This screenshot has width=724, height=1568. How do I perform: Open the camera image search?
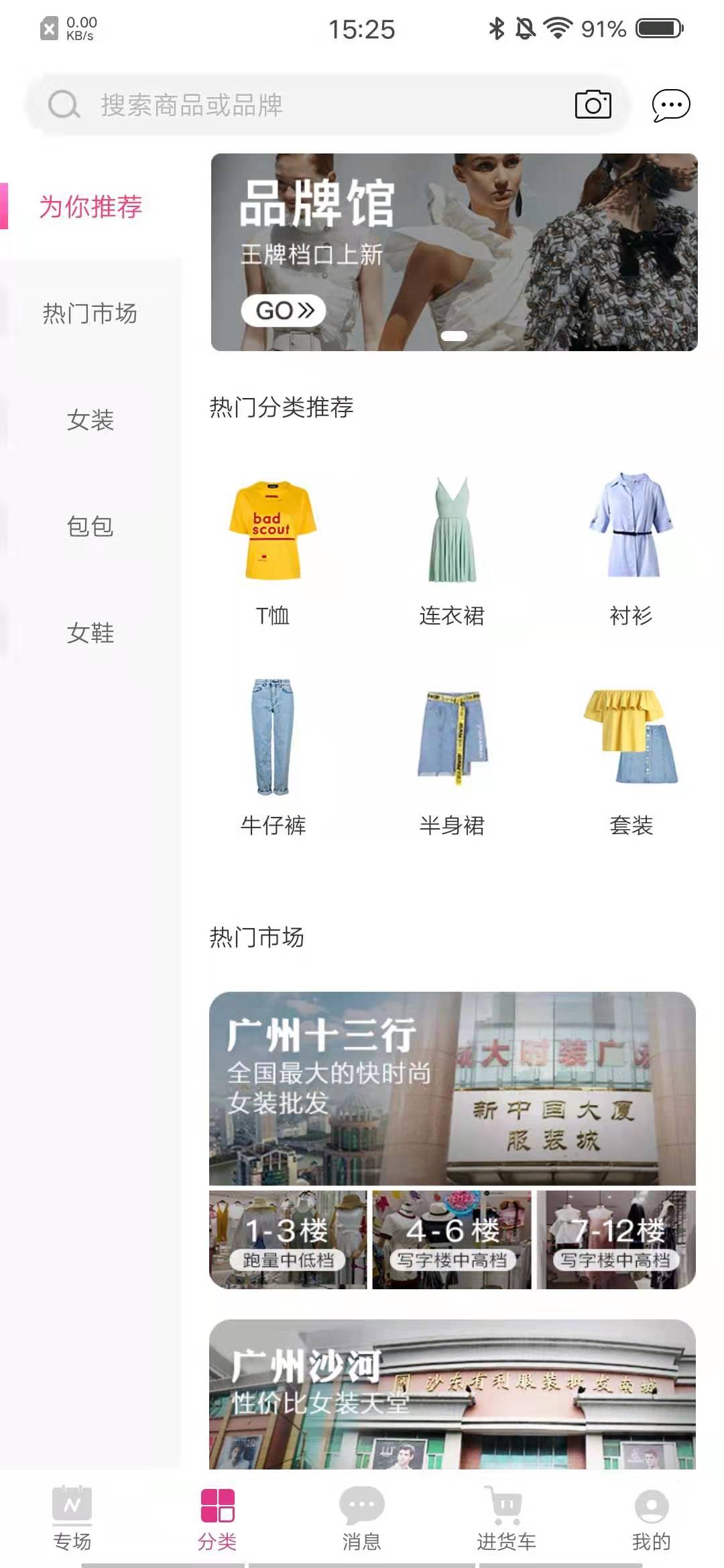tap(593, 105)
